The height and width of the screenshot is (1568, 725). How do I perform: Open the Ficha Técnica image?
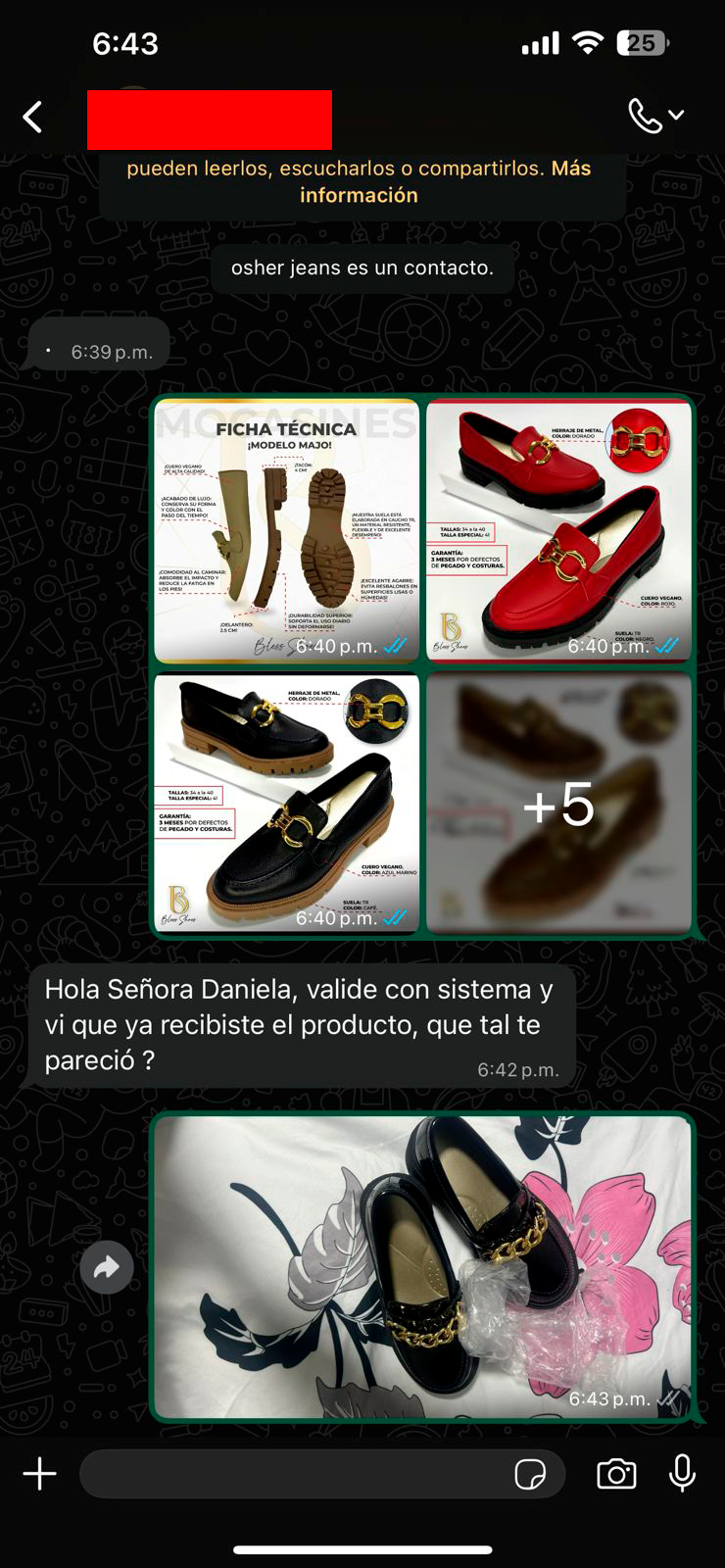(286, 530)
